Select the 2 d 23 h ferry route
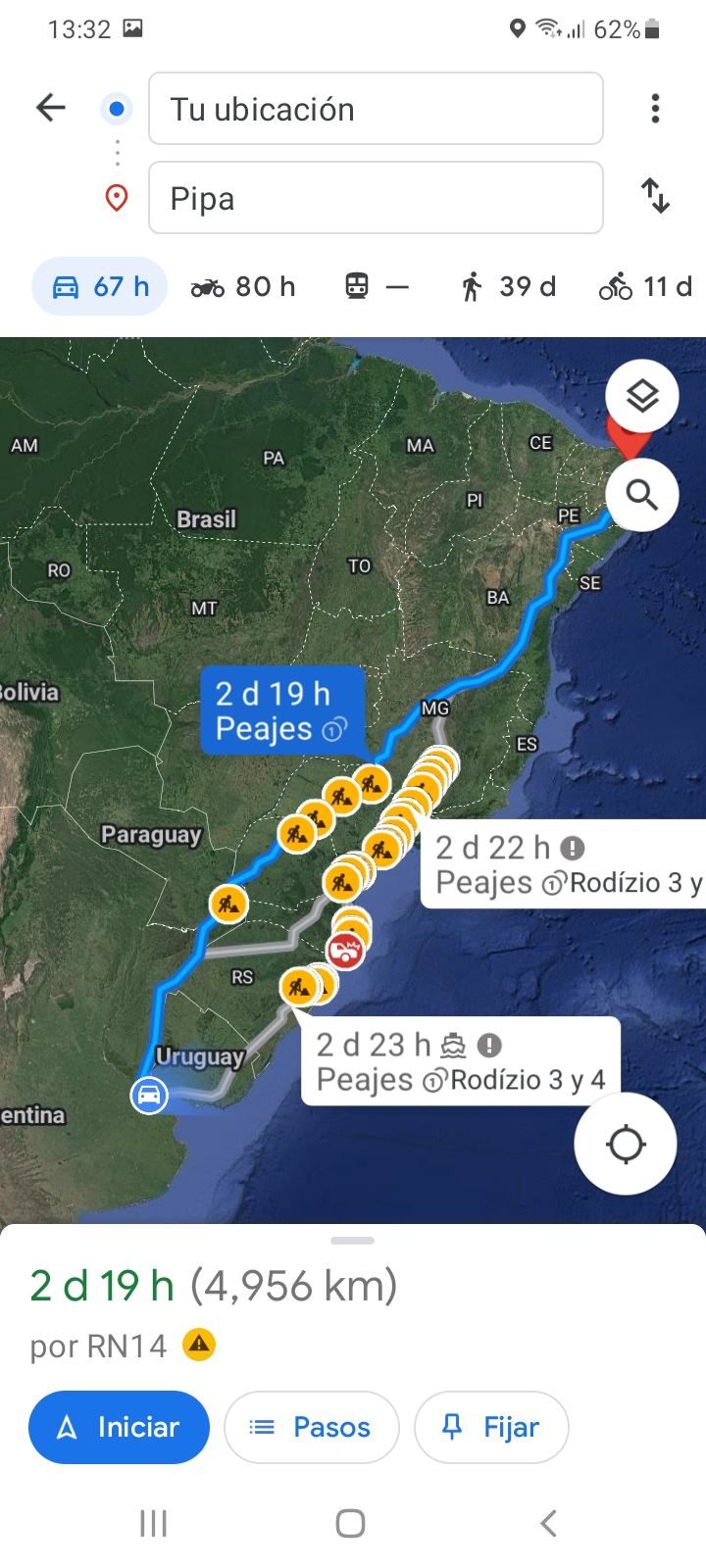 459,1062
